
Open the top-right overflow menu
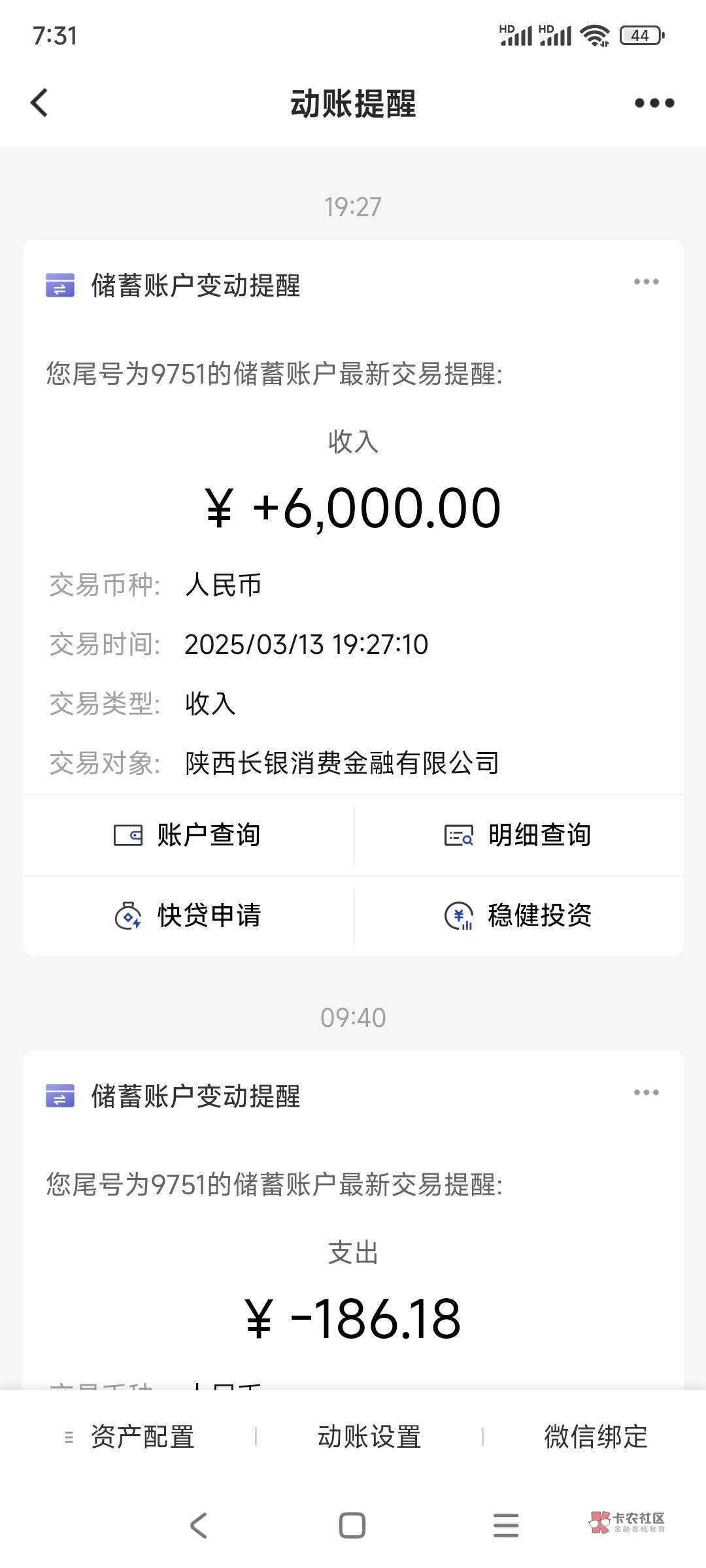pos(654,103)
